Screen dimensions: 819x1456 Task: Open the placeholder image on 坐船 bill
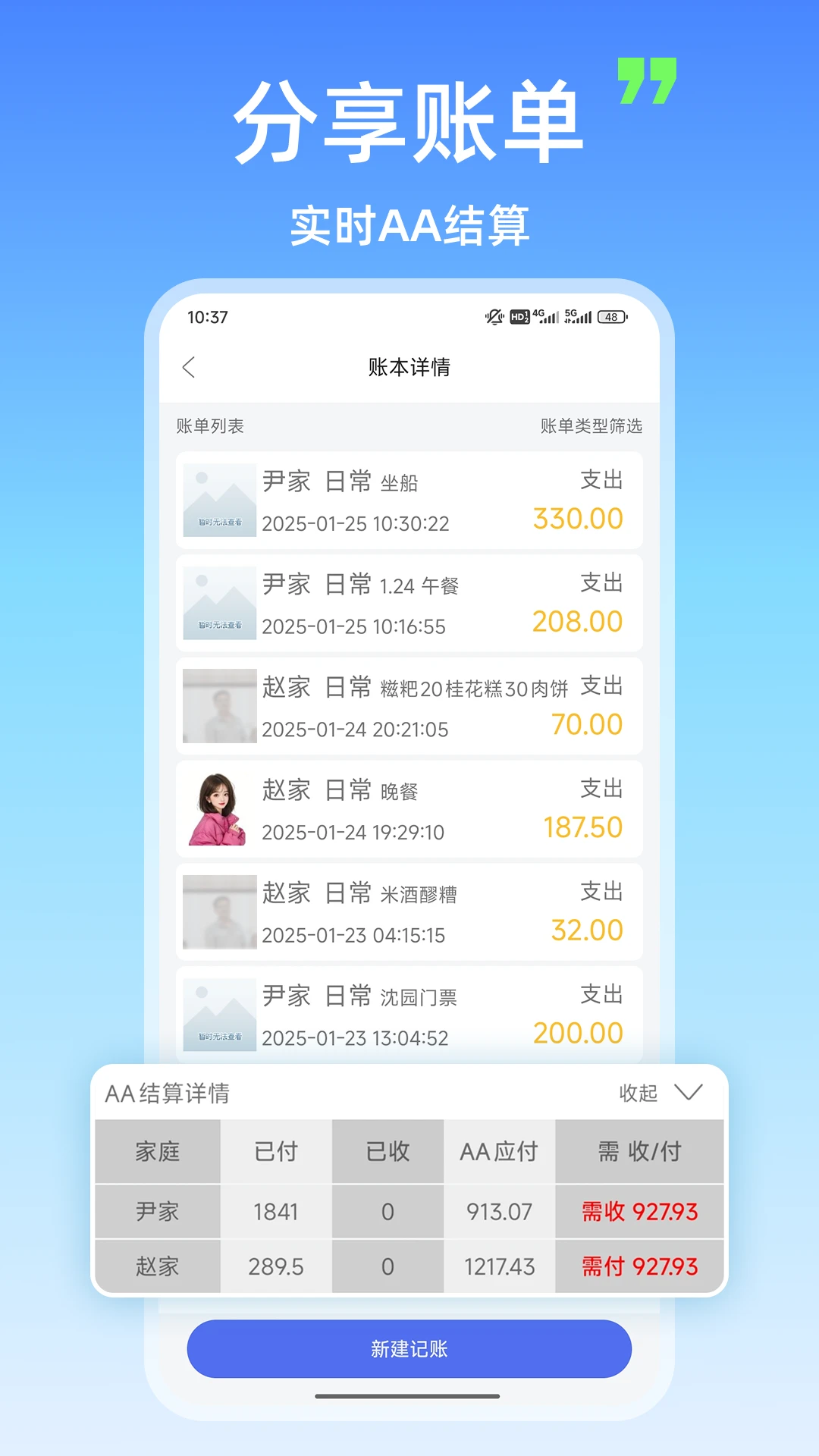[x=219, y=499]
